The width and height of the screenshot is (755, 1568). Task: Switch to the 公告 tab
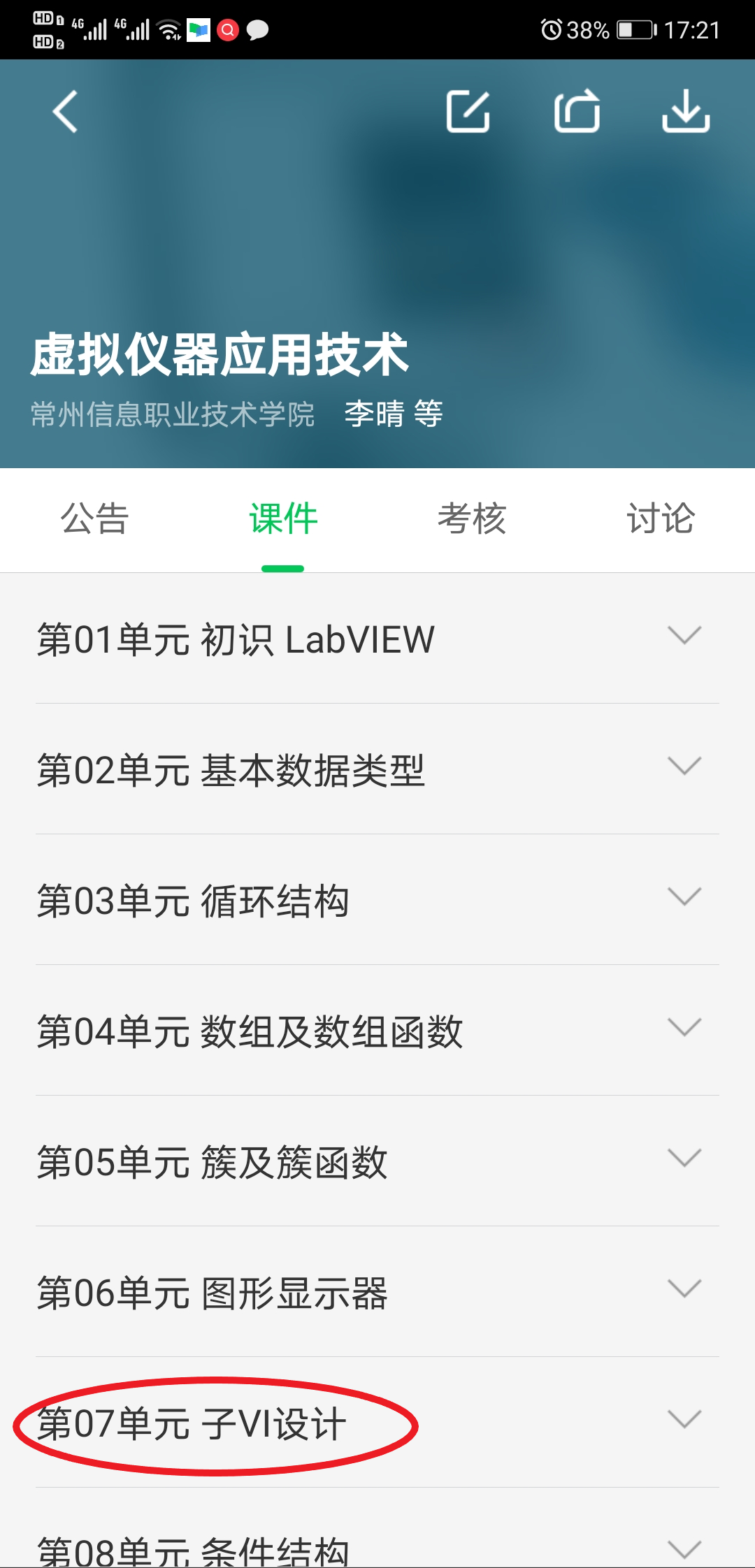94,519
